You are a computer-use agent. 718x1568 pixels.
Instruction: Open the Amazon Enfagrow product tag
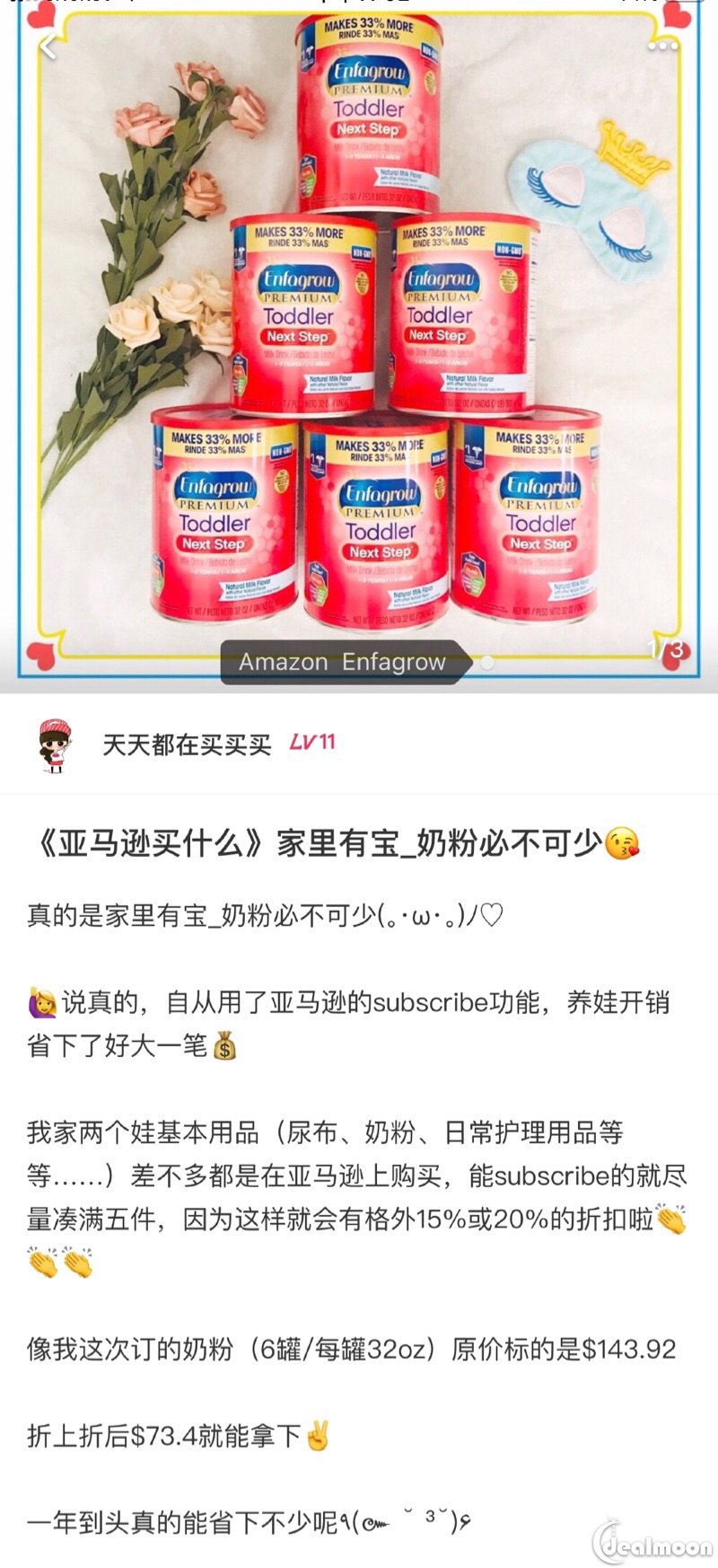coord(346,662)
